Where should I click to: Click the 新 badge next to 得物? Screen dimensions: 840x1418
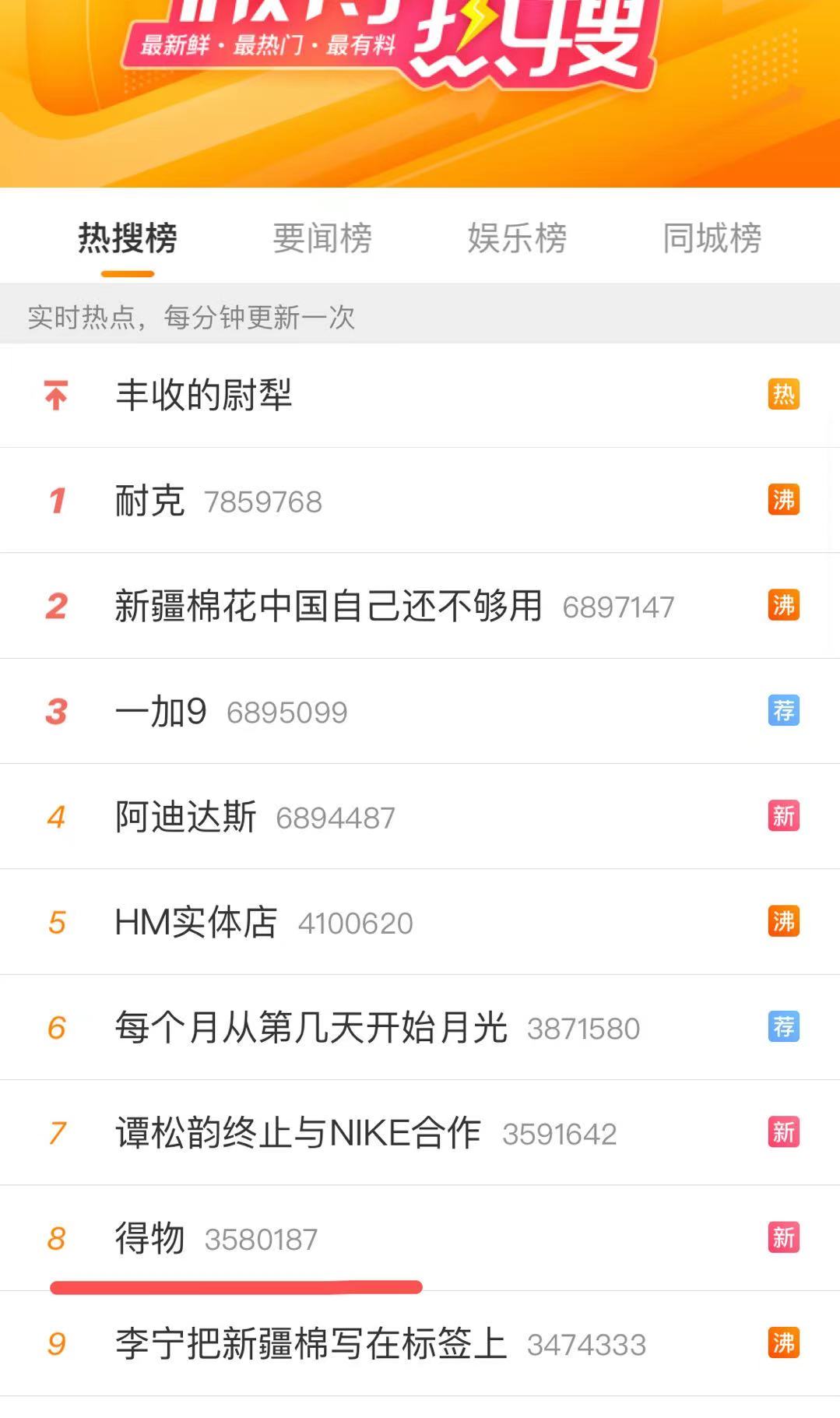click(x=783, y=1239)
